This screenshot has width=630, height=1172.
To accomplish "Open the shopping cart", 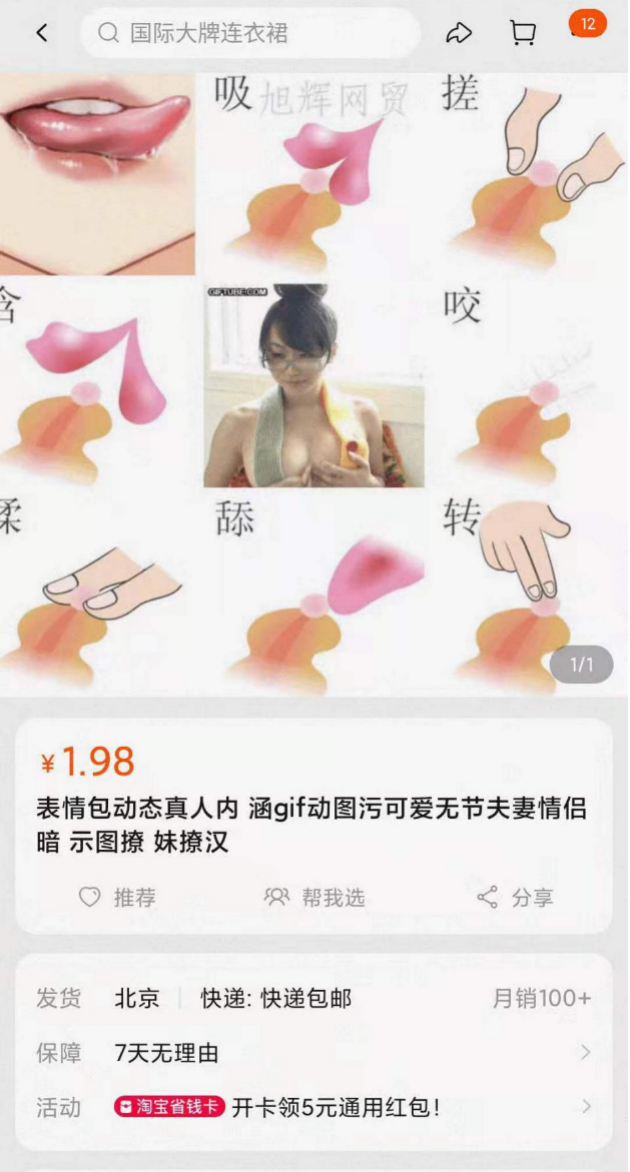I will pyautogui.click(x=522, y=33).
